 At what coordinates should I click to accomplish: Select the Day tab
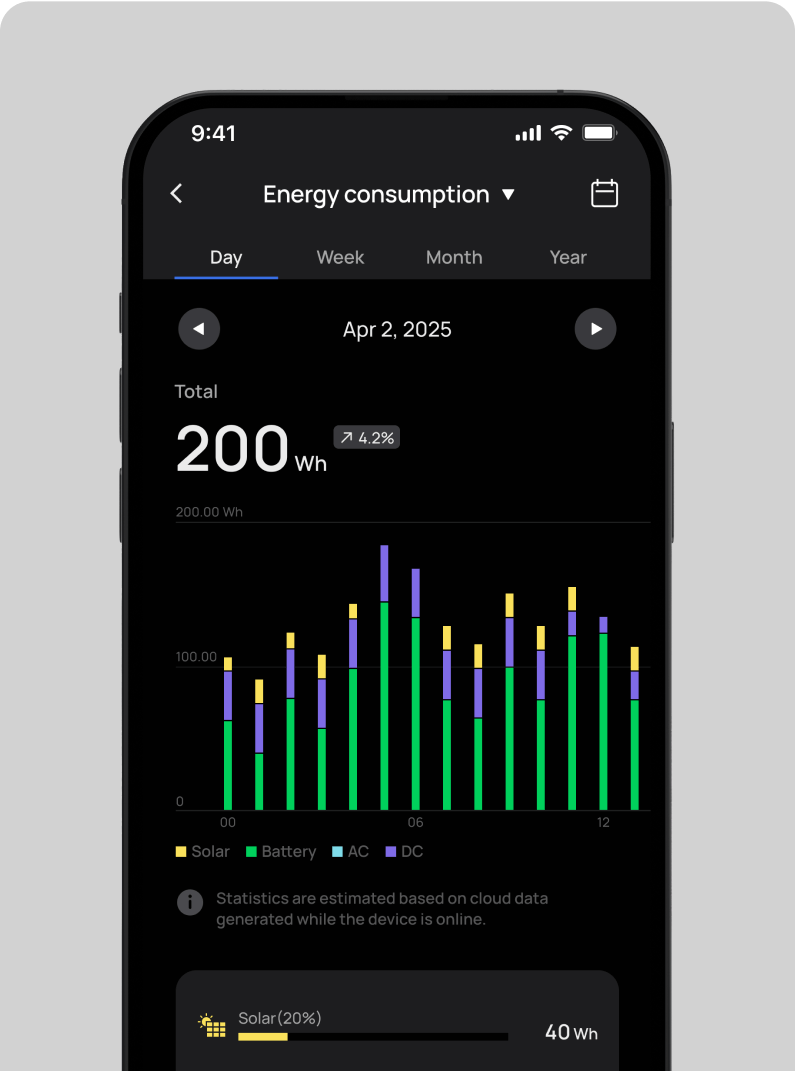pyautogui.click(x=226, y=257)
